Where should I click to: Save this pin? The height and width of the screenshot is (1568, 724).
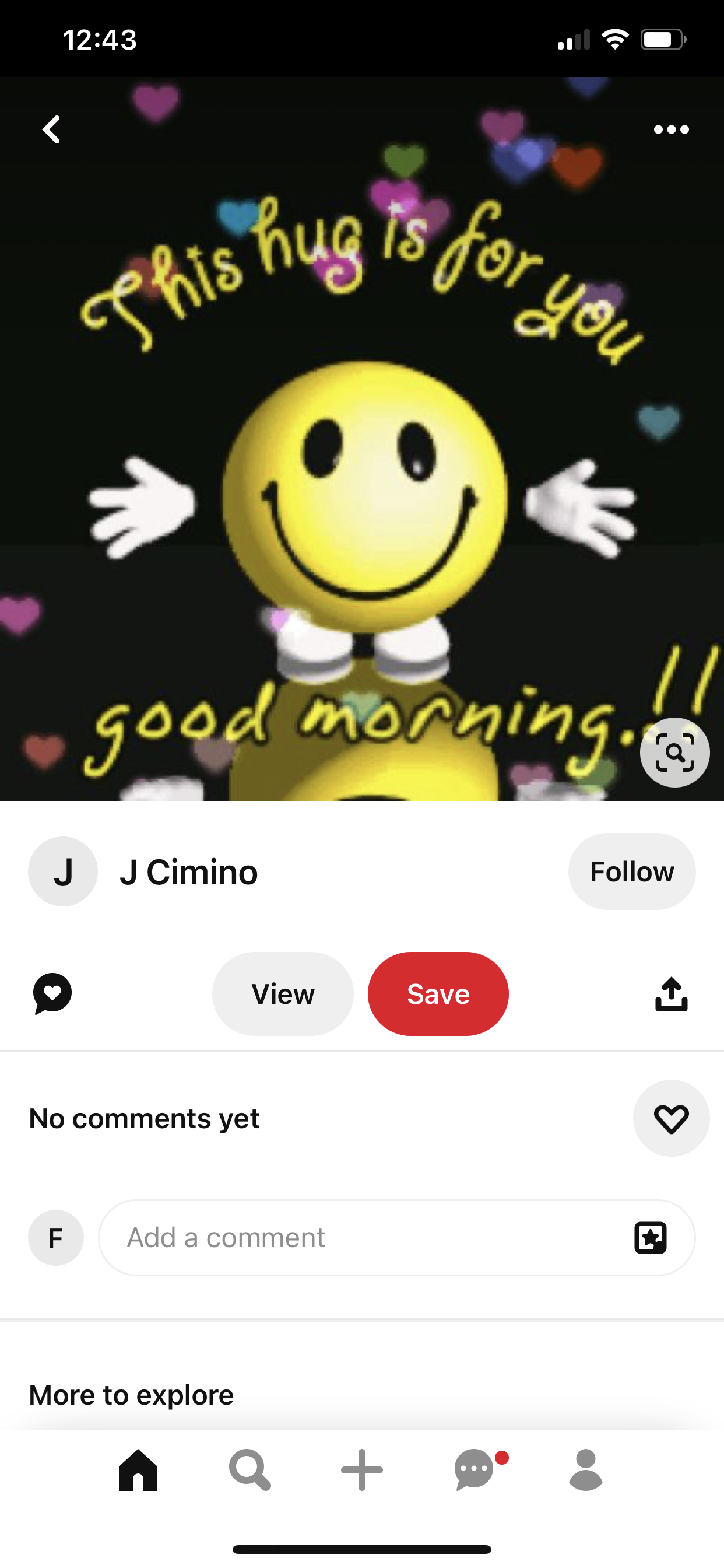438,993
